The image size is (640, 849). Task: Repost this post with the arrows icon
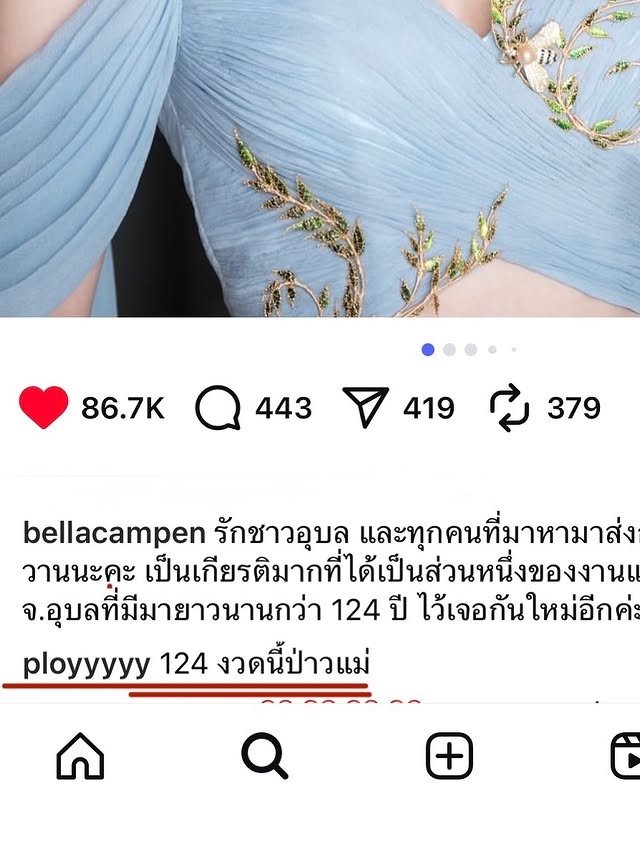pos(509,408)
